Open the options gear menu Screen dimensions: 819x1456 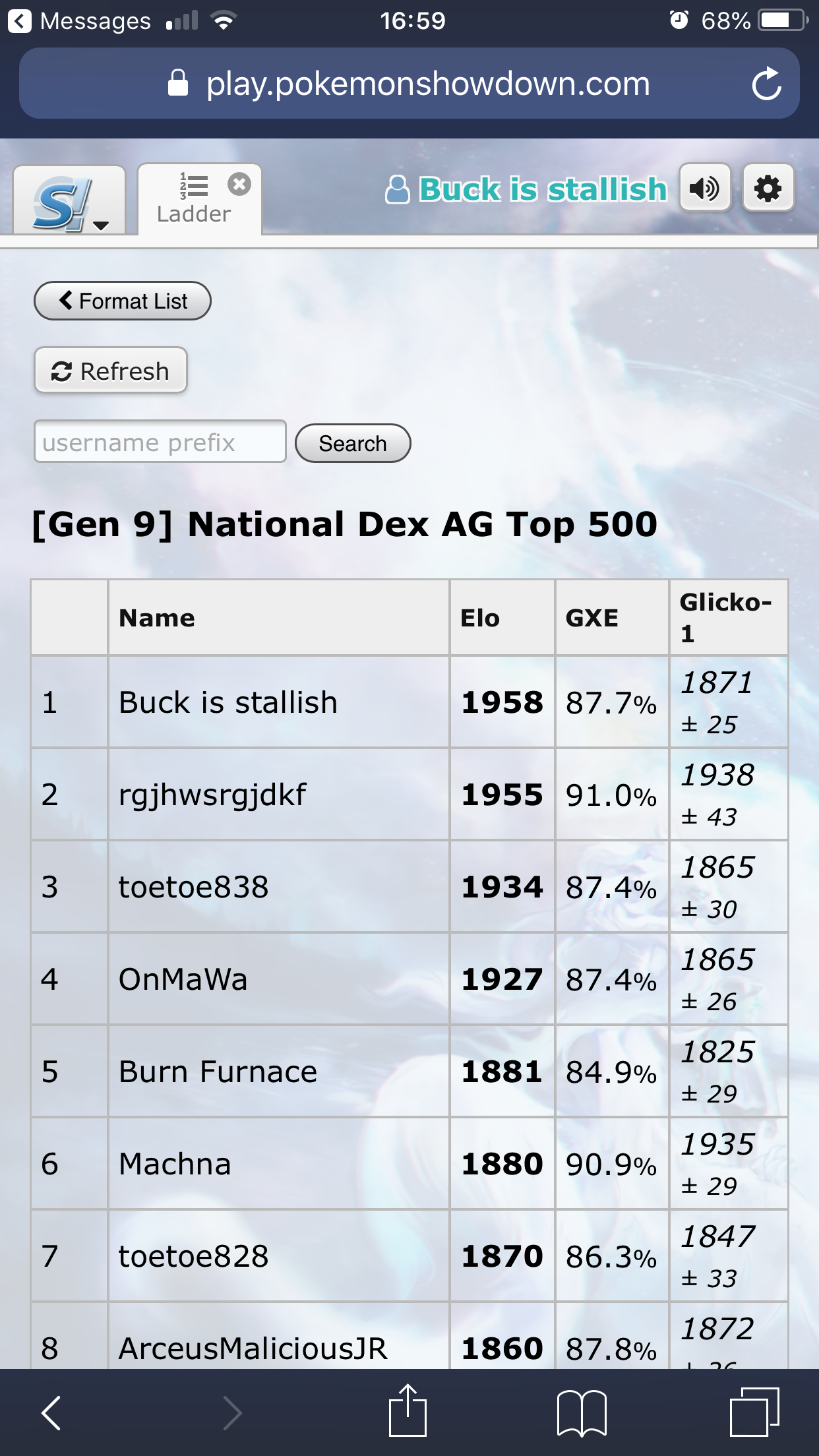[x=768, y=189]
